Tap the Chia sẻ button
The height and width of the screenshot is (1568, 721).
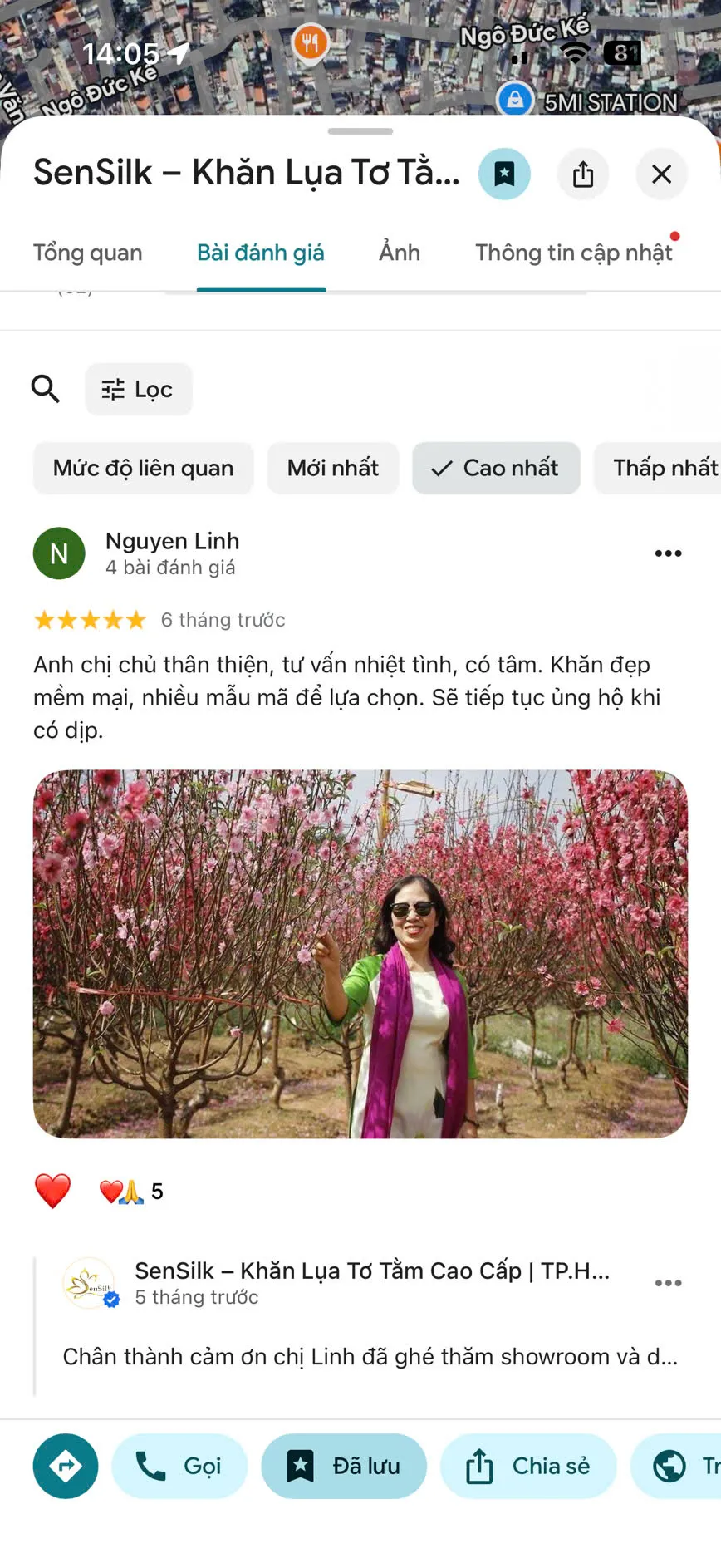pyautogui.click(x=528, y=1466)
